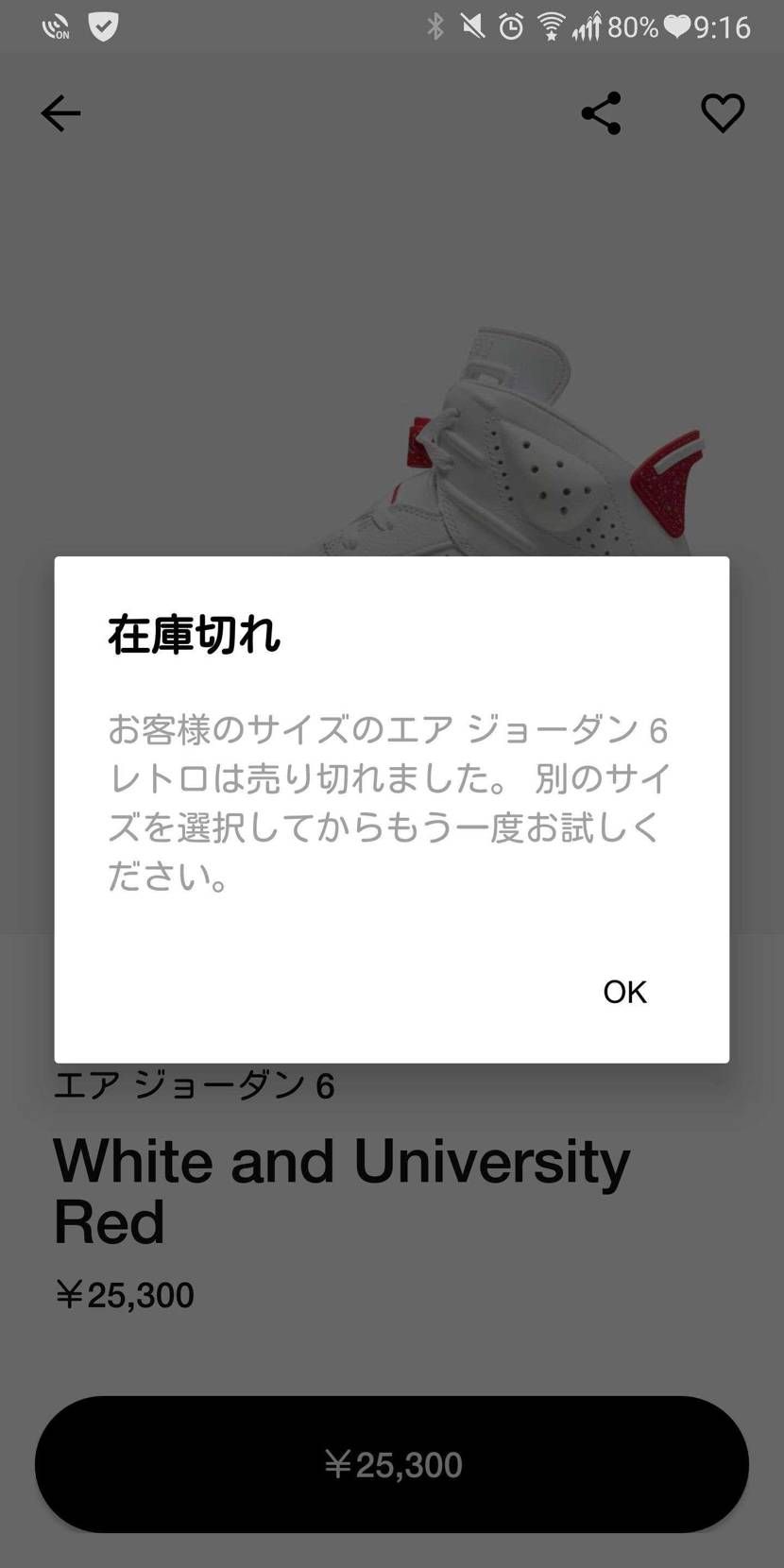Tap the ¥25,300 purchase button
This screenshot has height=1568, width=784.
tap(392, 1464)
